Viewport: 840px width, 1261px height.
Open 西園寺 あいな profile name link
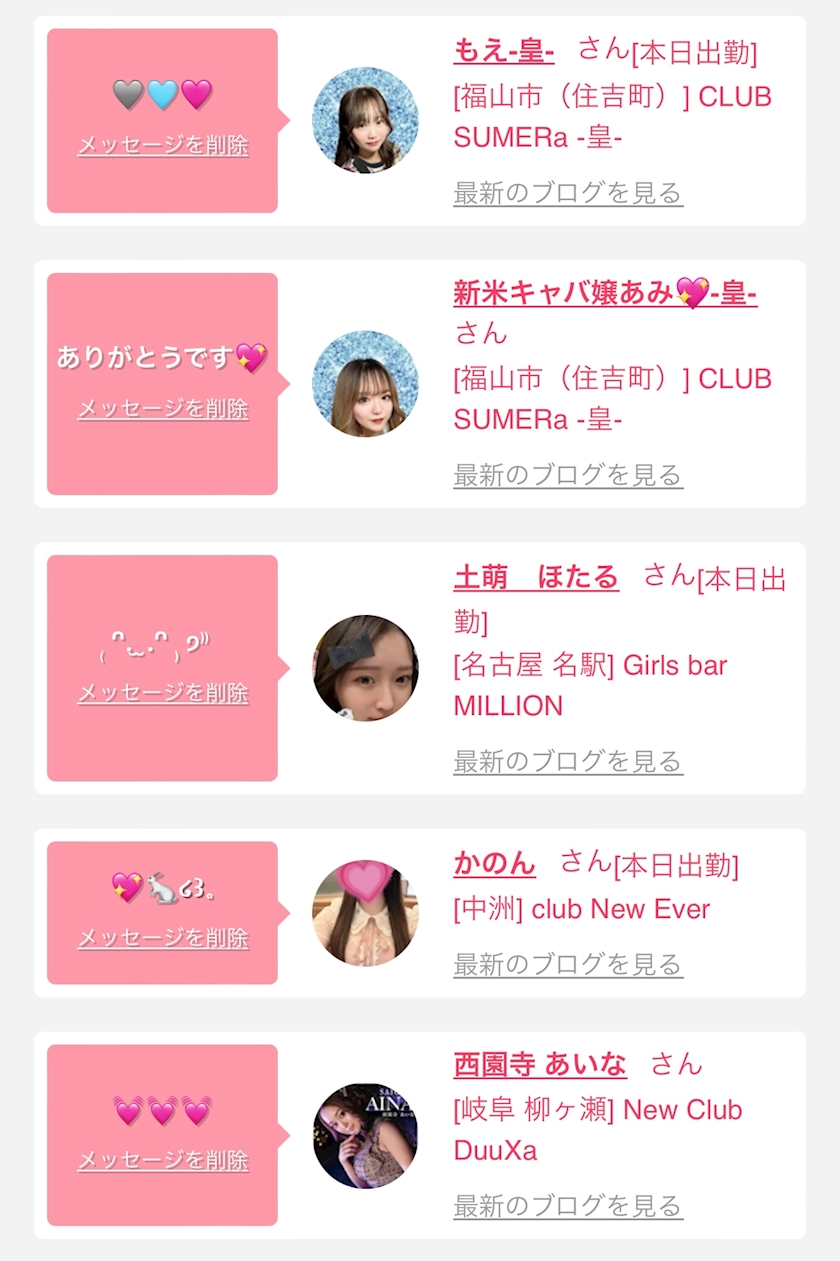540,1064
